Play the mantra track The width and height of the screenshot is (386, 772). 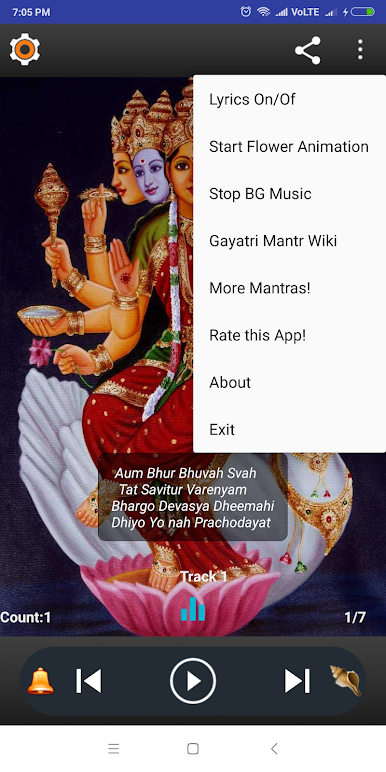[x=193, y=681]
